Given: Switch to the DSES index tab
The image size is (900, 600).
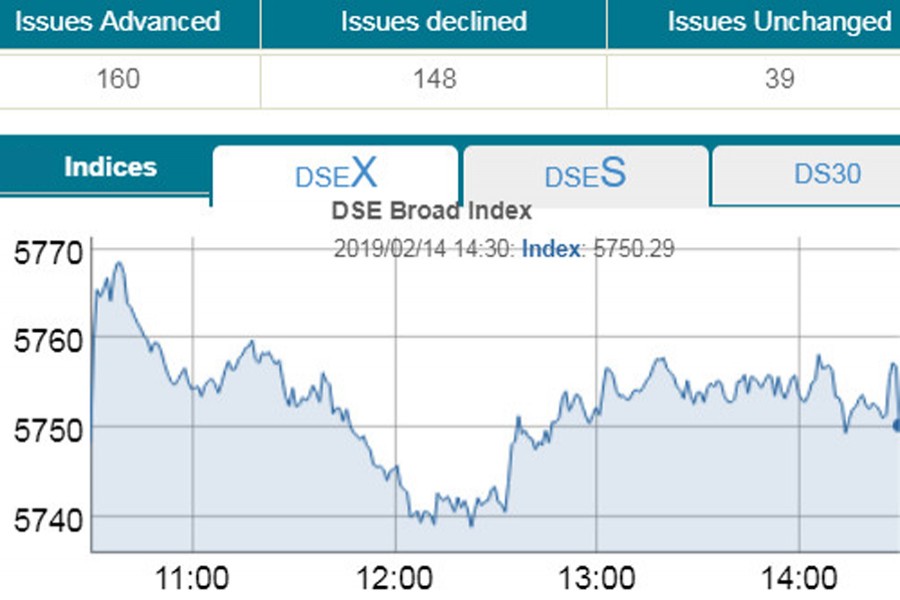Looking at the screenshot, I should click(x=585, y=175).
